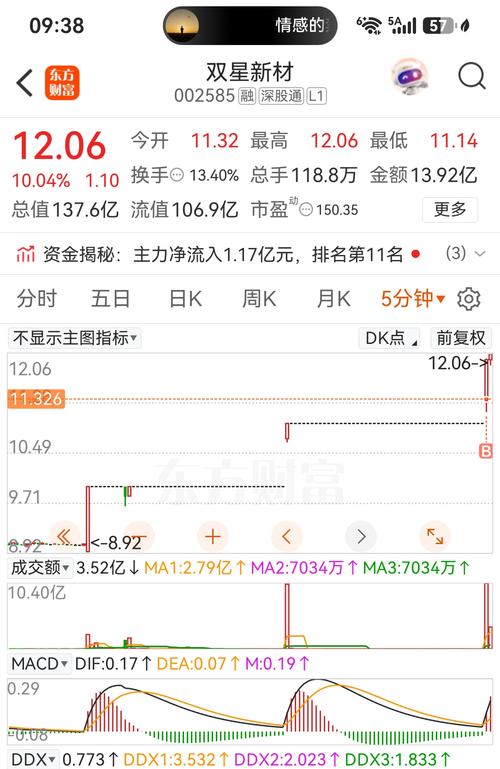Tap the DK点 option
The width and height of the screenshot is (500, 769).
pyautogui.click(x=390, y=338)
